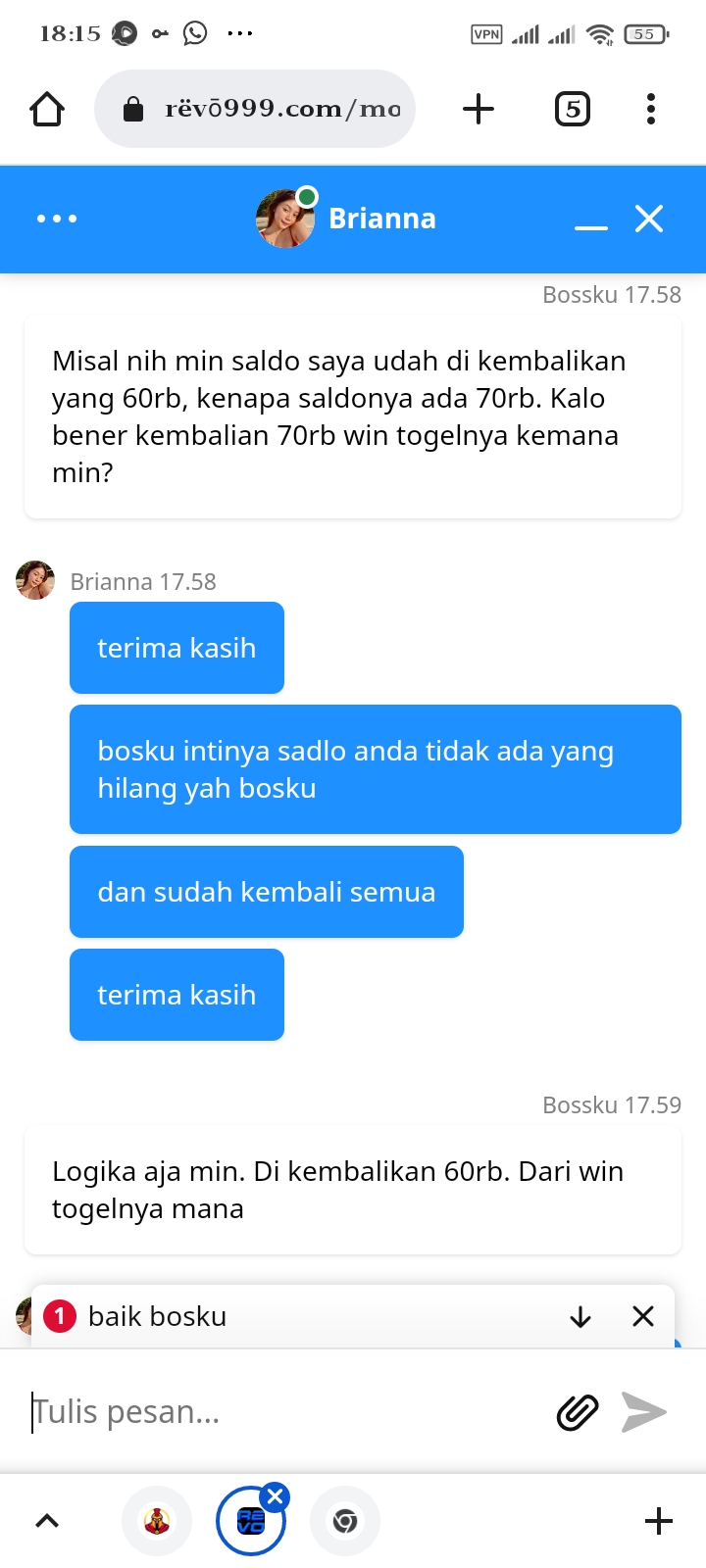The height and width of the screenshot is (1568, 706).
Task: Dismiss the new message notification banner
Action: (x=643, y=1316)
